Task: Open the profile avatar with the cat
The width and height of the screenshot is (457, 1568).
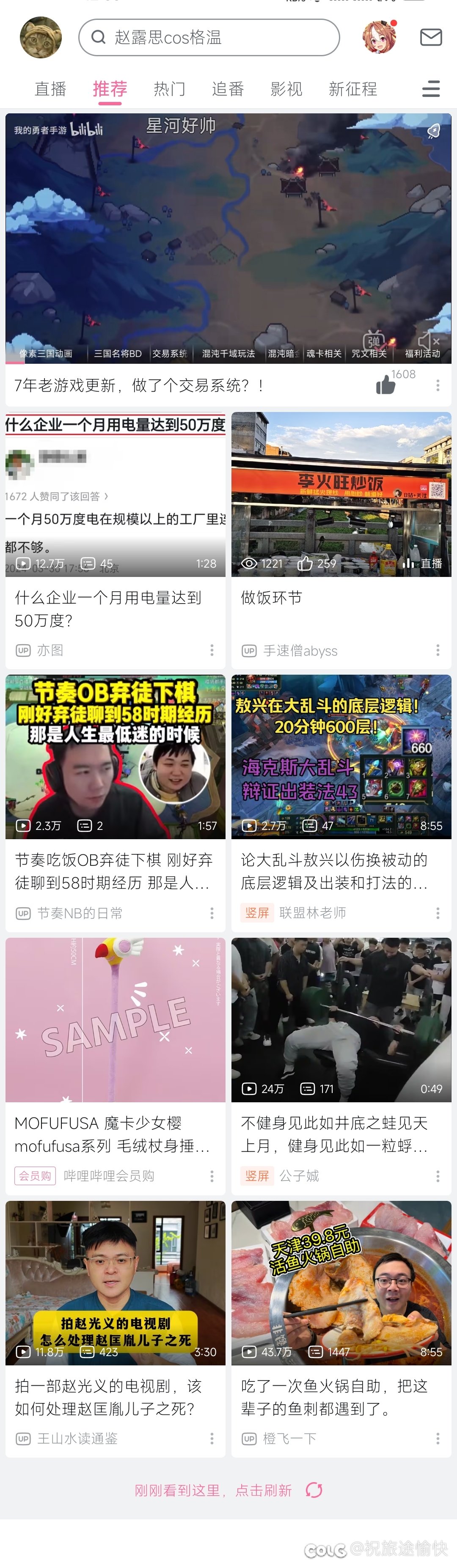Action: click(x=41, y=38)
